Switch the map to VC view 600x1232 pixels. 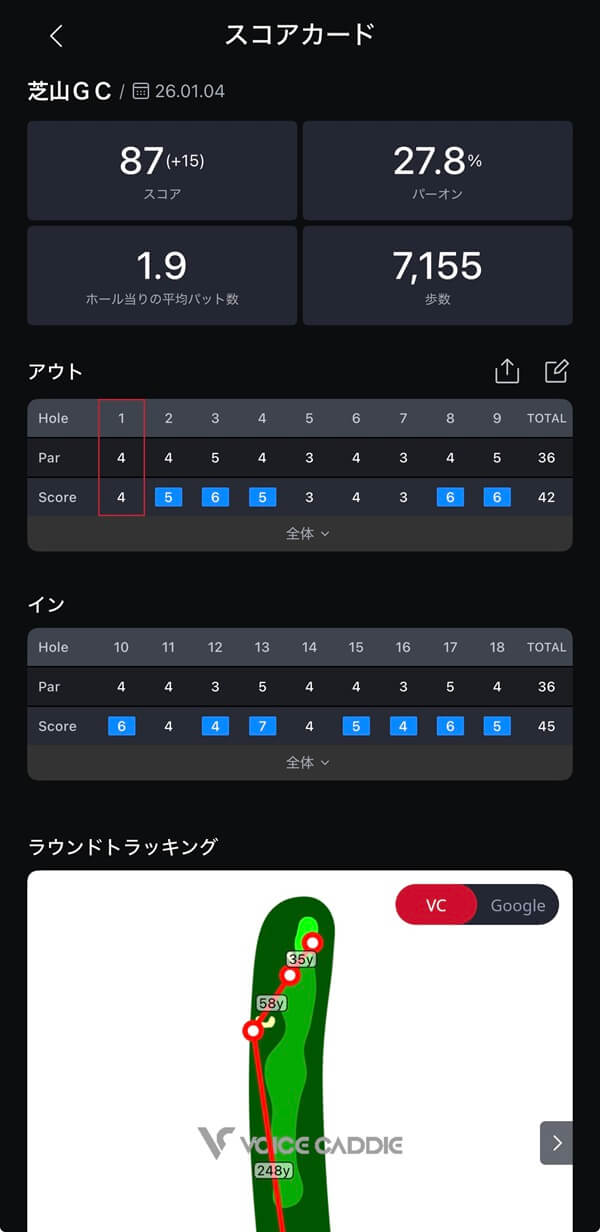click(436, 905)
